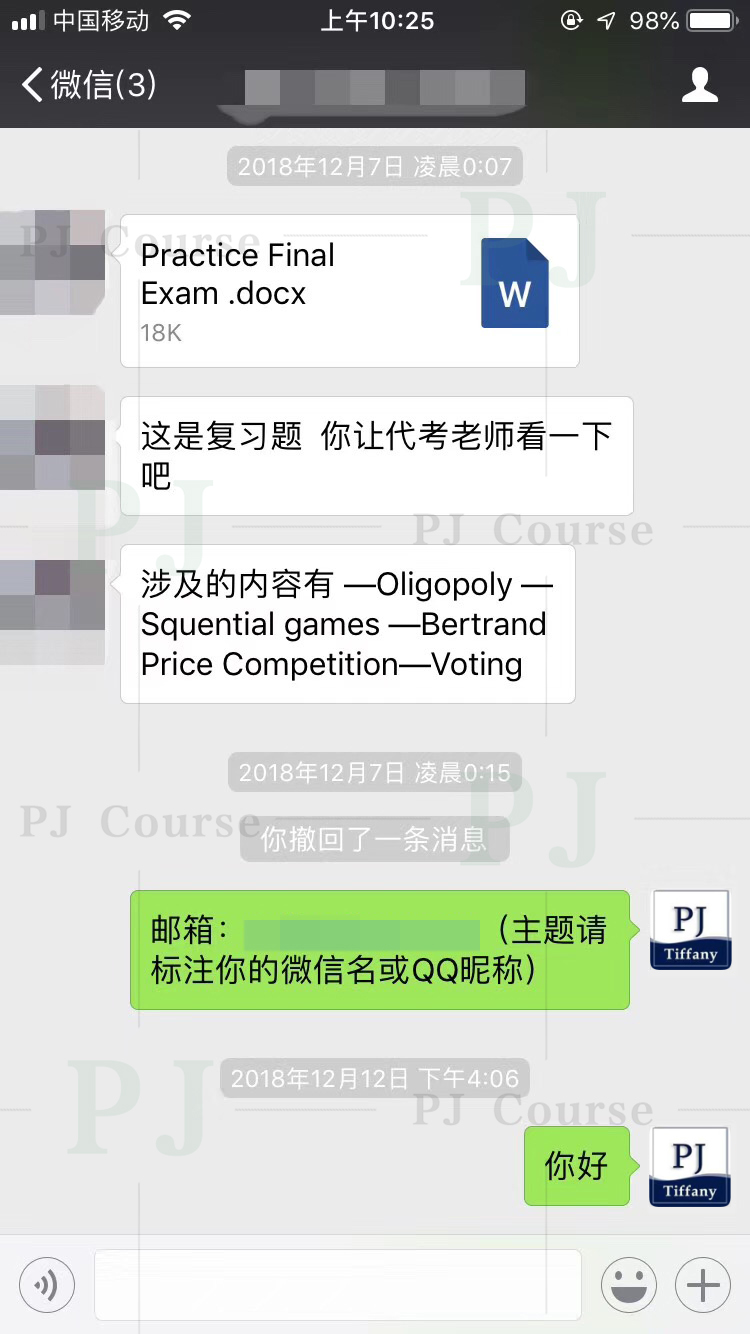Open the chat info profile icon
Screen dimensions: 750x1334
pos(699,85)
